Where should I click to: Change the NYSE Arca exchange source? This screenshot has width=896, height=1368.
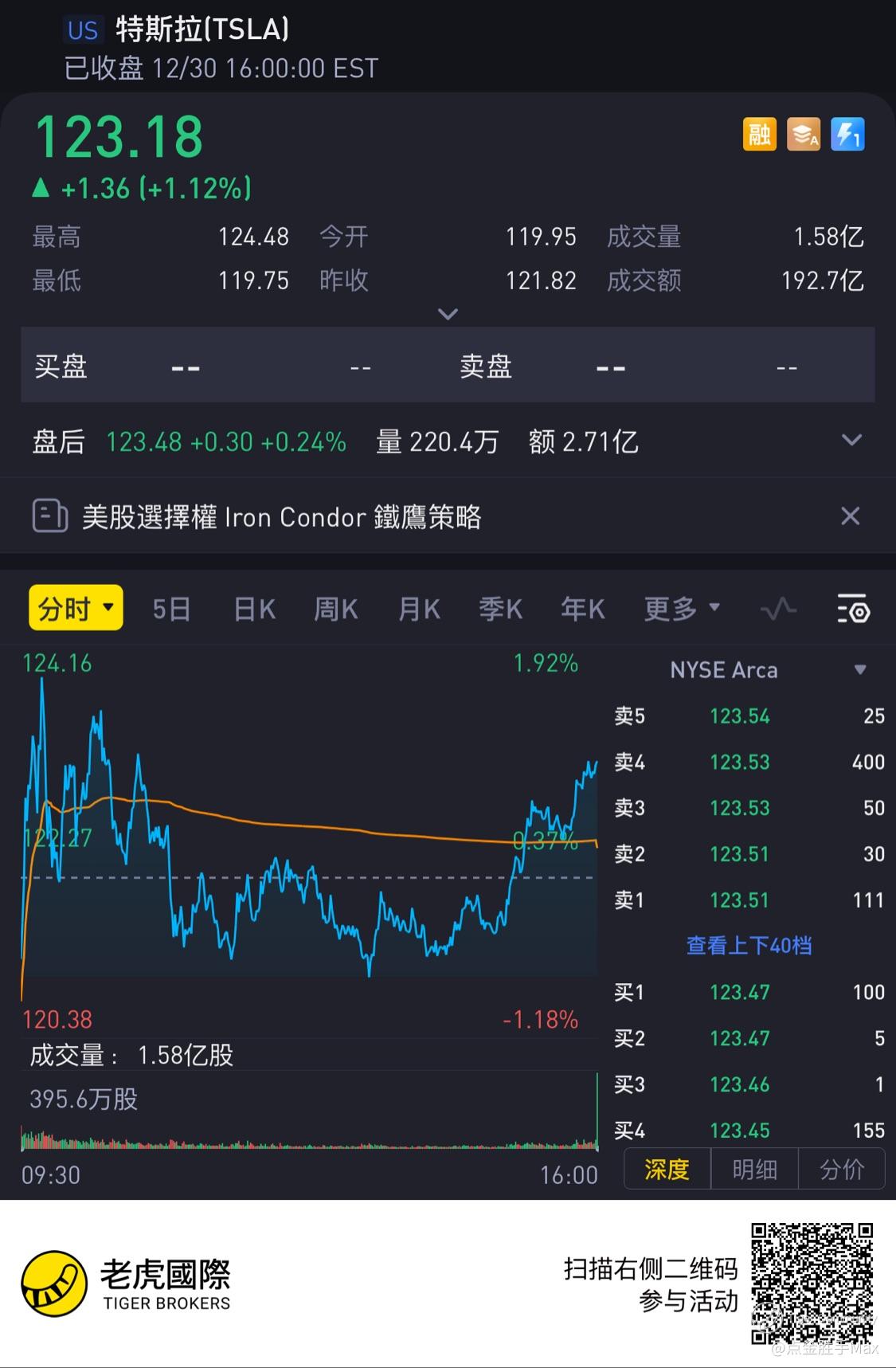859,670
